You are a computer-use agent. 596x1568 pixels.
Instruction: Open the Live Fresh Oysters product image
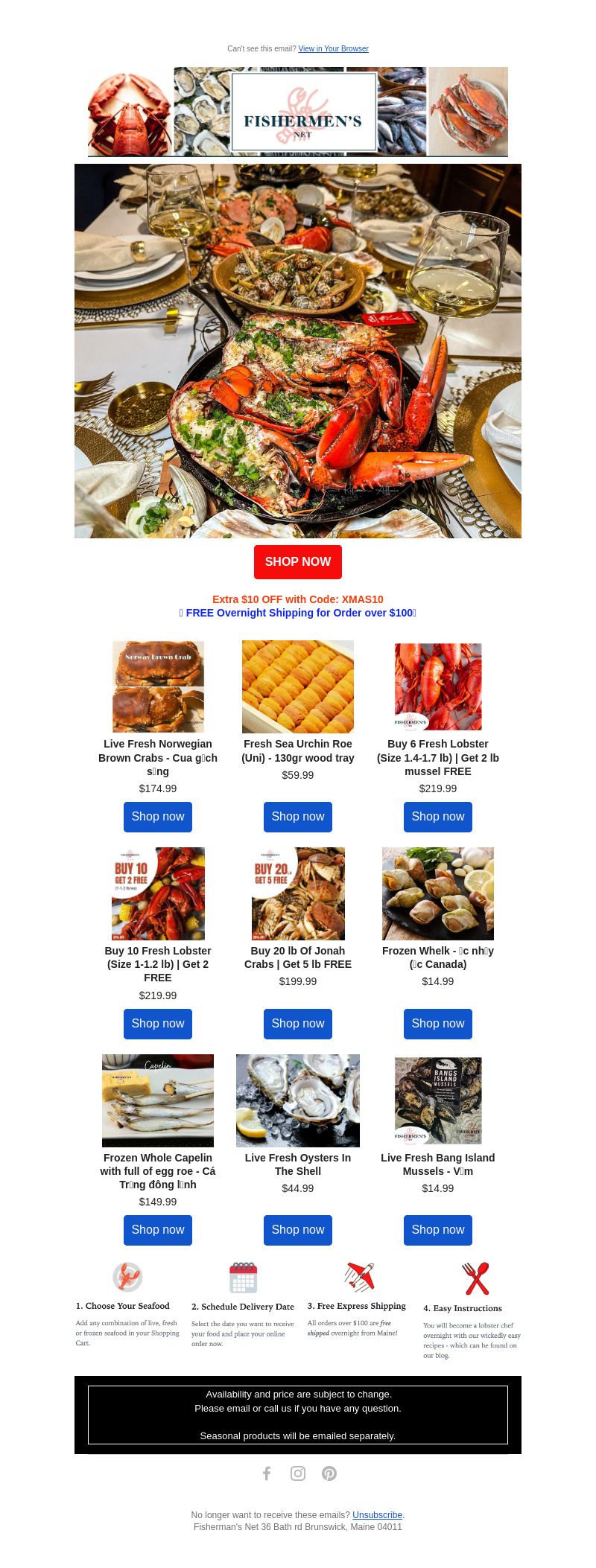298,1100
